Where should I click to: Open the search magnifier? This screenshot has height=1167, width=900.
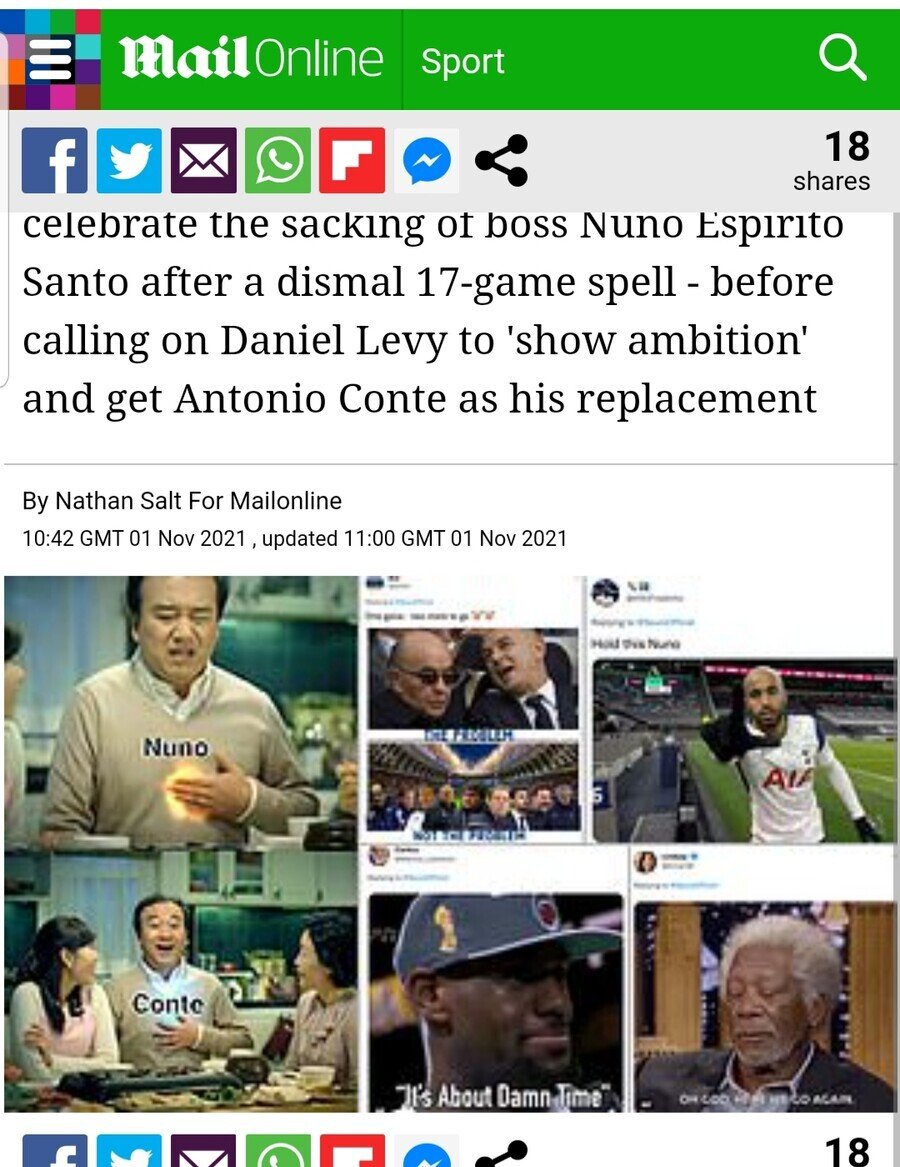[x=842, y=59]
